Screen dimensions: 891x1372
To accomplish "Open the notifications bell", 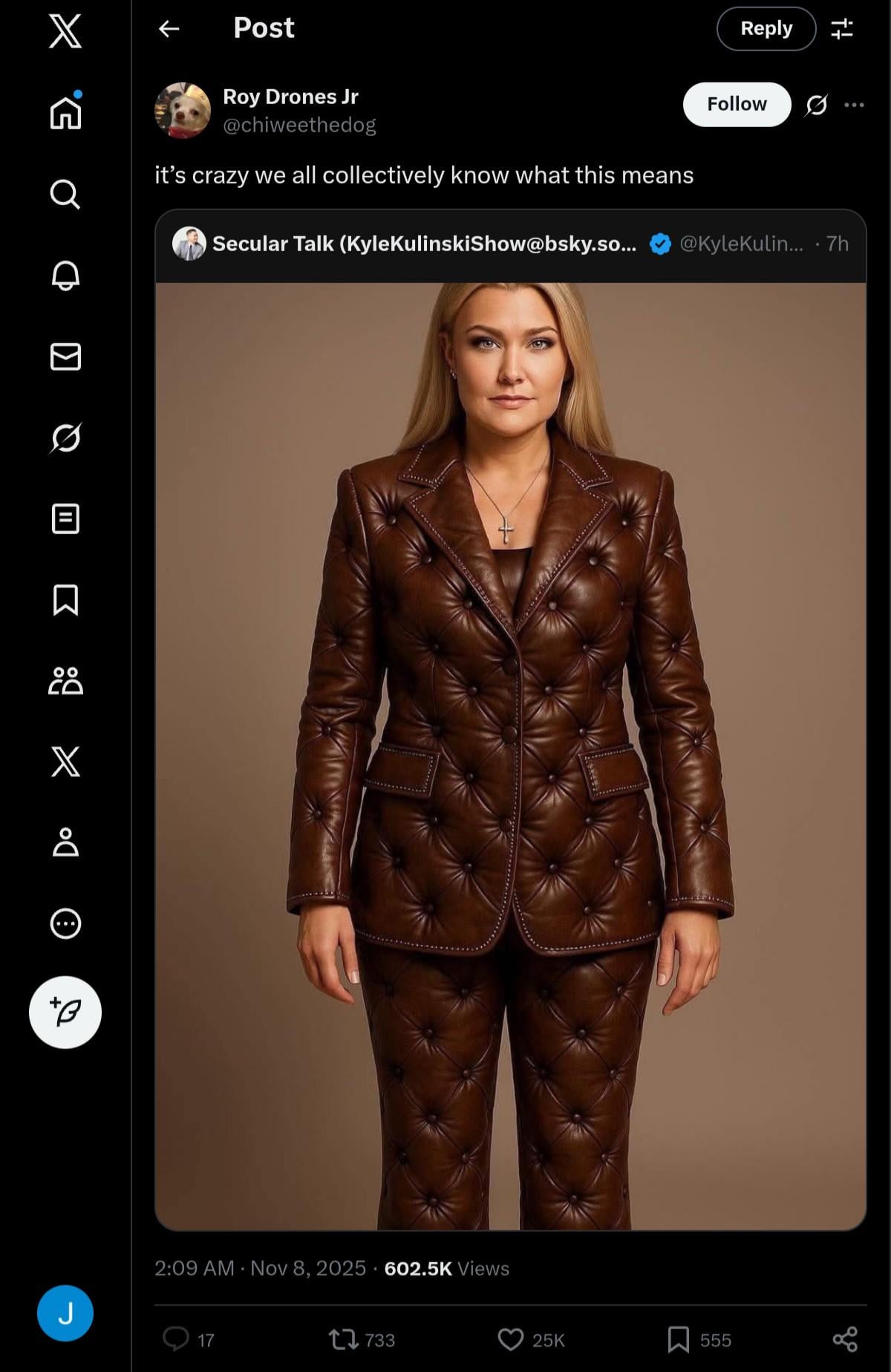I will coord(65,276).
